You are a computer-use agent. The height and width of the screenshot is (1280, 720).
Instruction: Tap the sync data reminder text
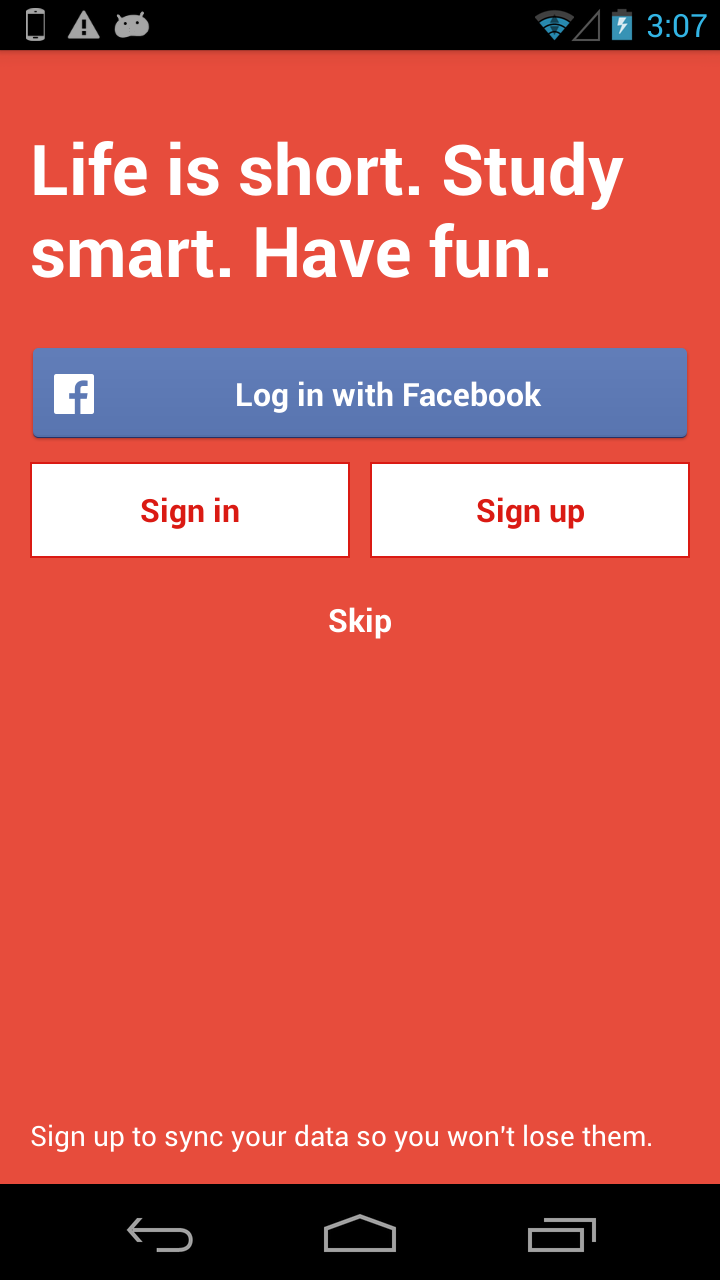click(341, 1136)
